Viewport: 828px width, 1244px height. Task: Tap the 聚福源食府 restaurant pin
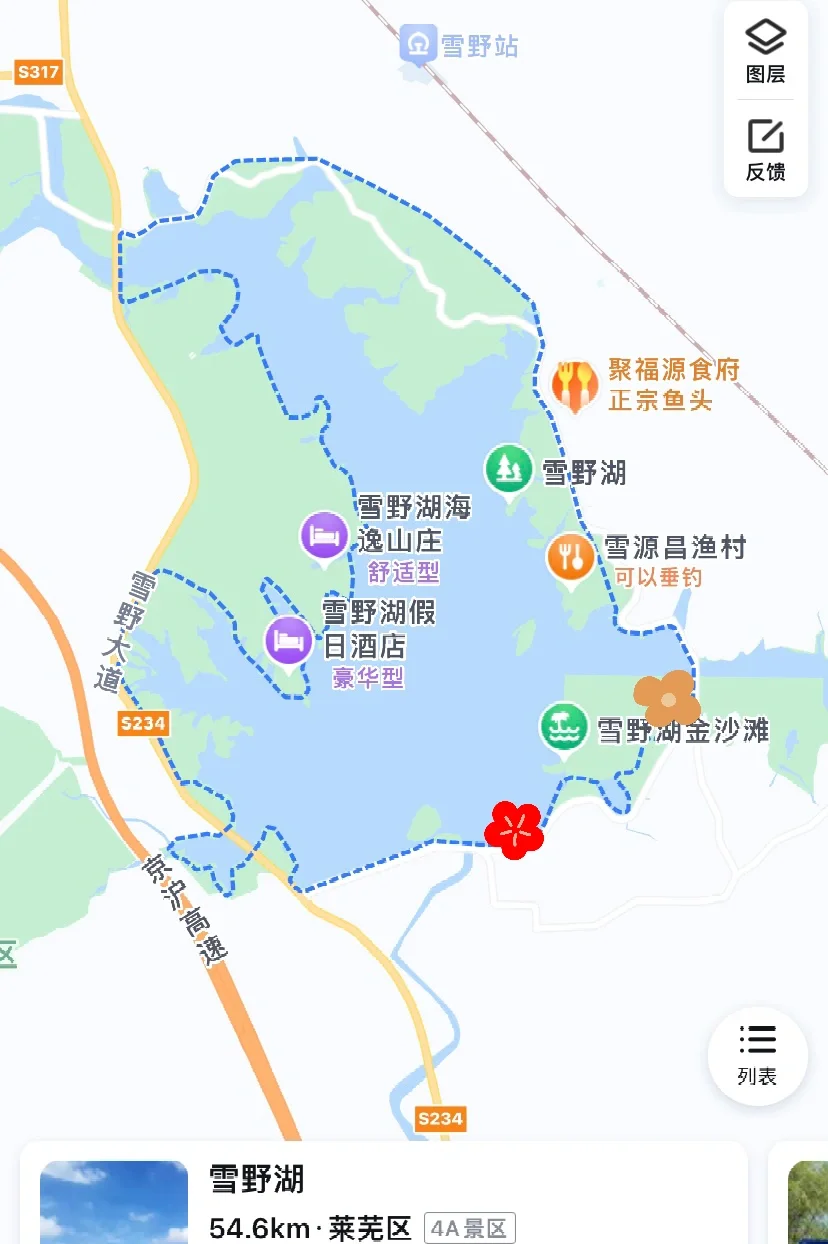[575, 385]
